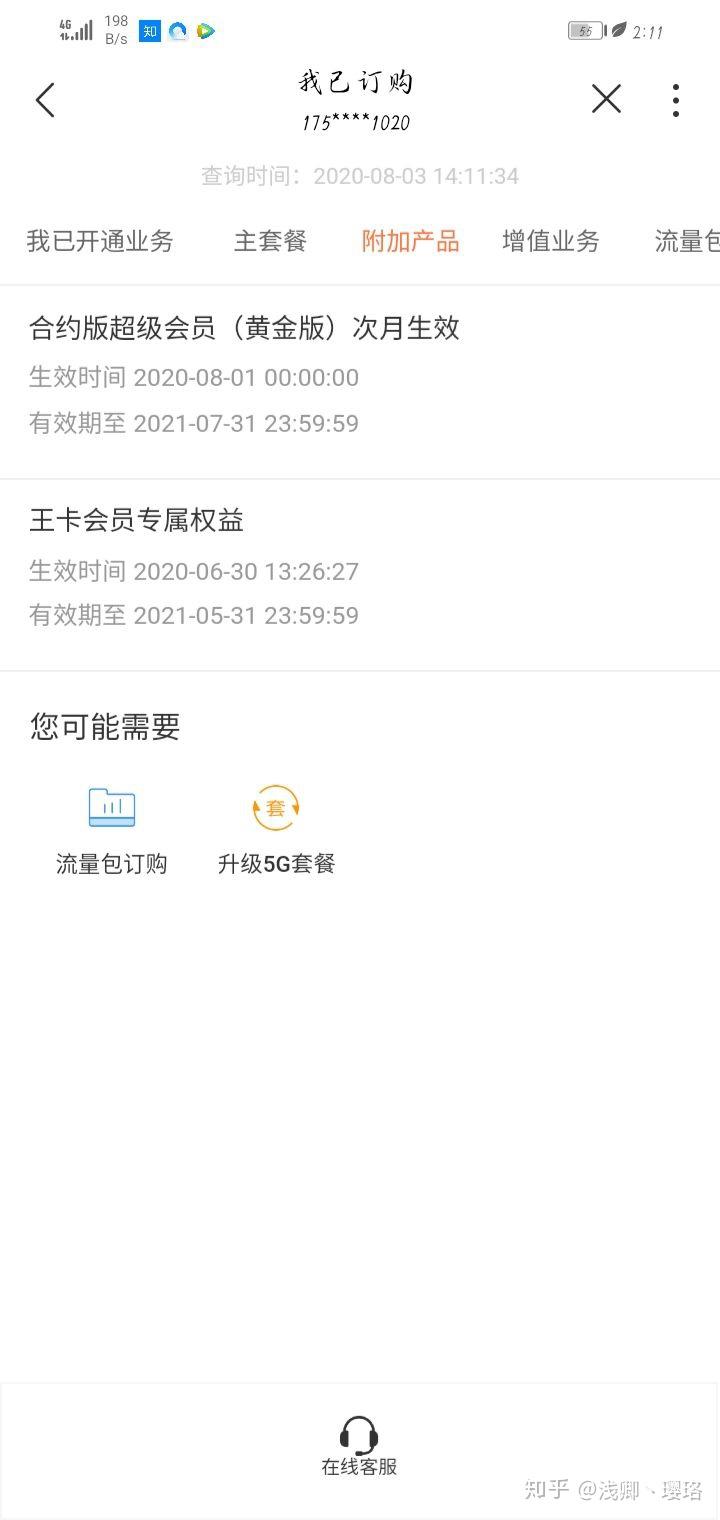Open the three-dot overflow menu
This screenshot has width=720, height=1520.
point(676,100)
